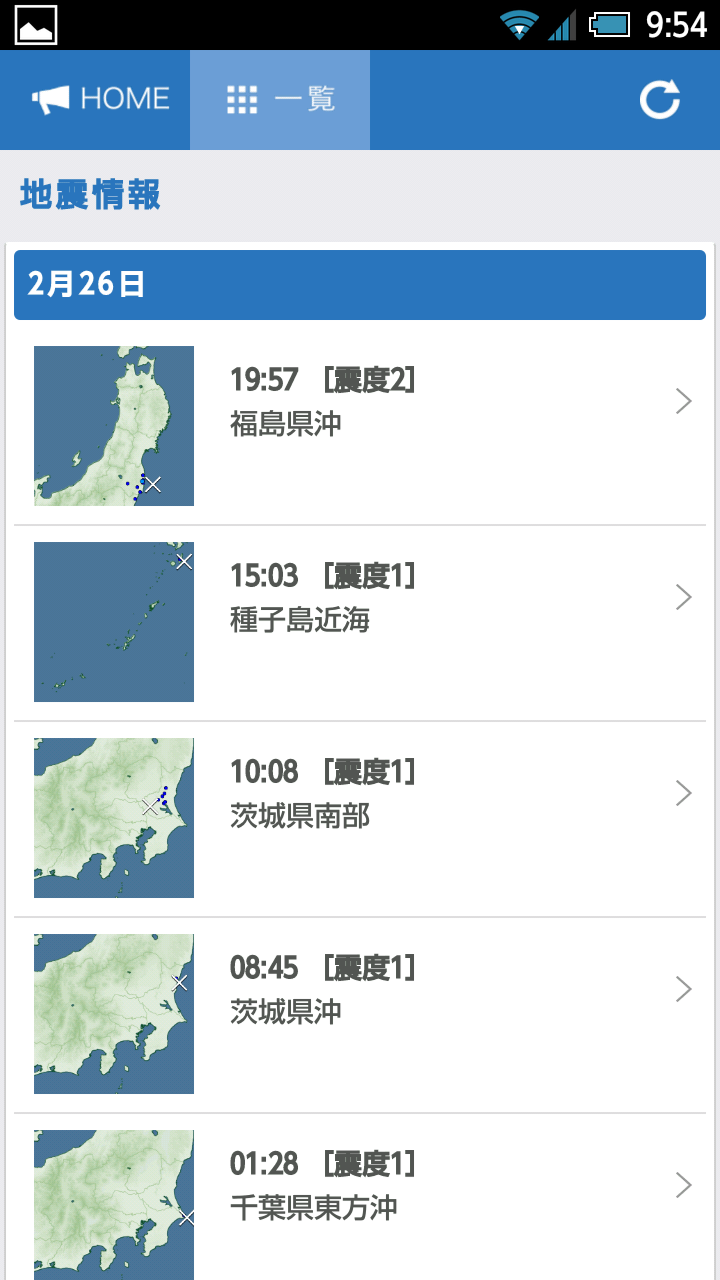Refresh the earthquake information

click(x=660, y=100)
